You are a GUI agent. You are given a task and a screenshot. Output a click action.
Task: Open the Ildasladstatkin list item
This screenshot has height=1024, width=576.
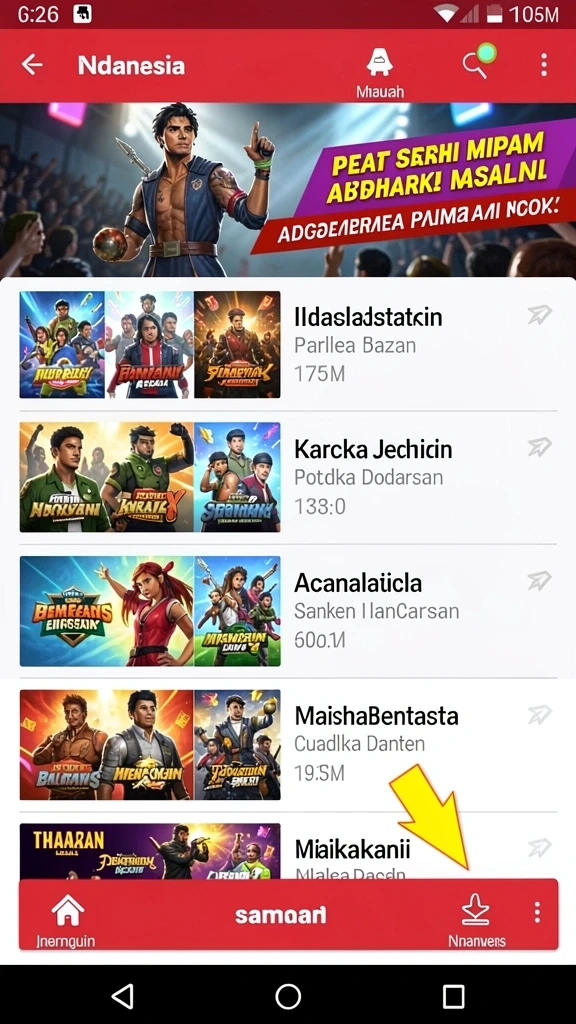[x=288, y=345]
